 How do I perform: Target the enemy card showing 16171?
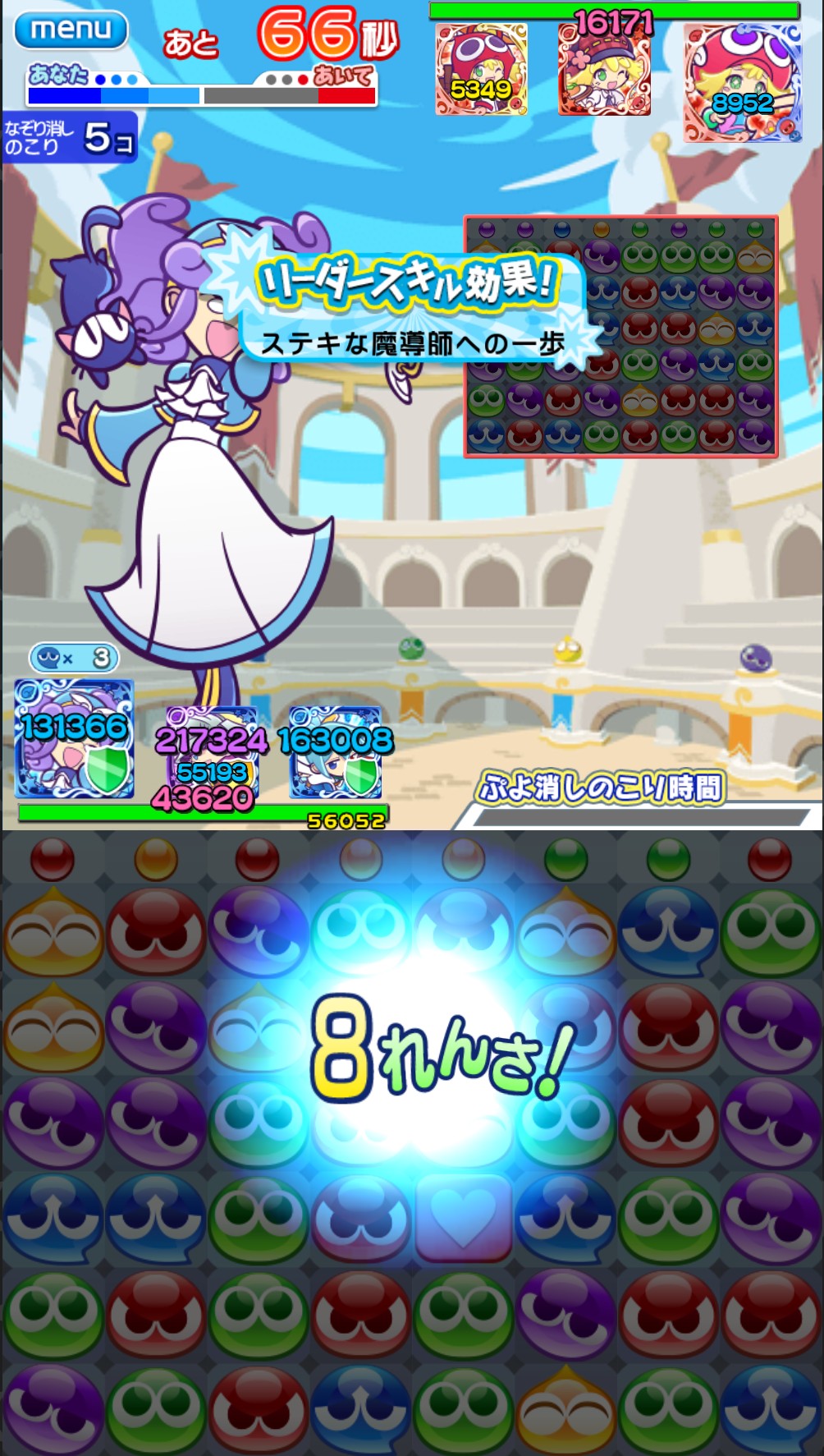tap(604, 70)
